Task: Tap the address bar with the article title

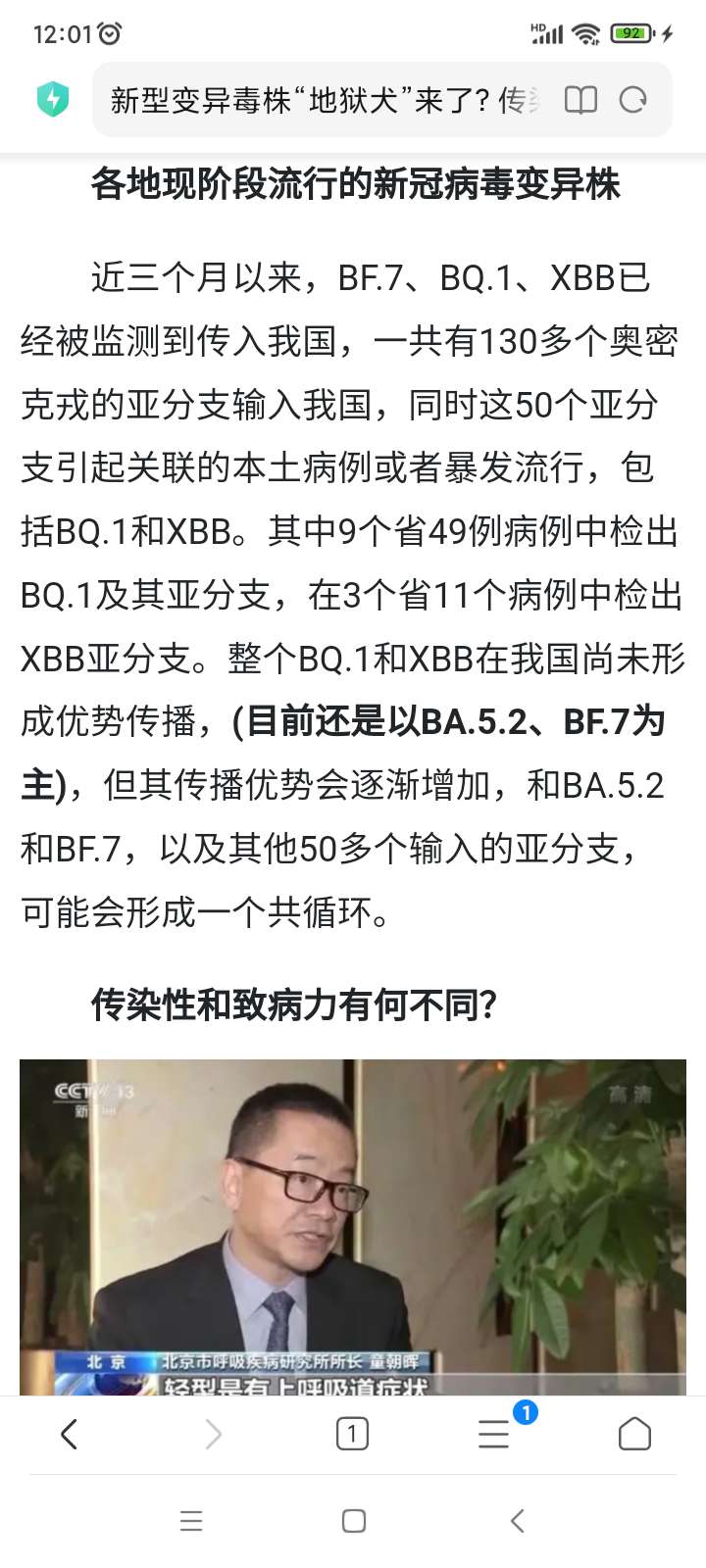Action: [324, 100]
